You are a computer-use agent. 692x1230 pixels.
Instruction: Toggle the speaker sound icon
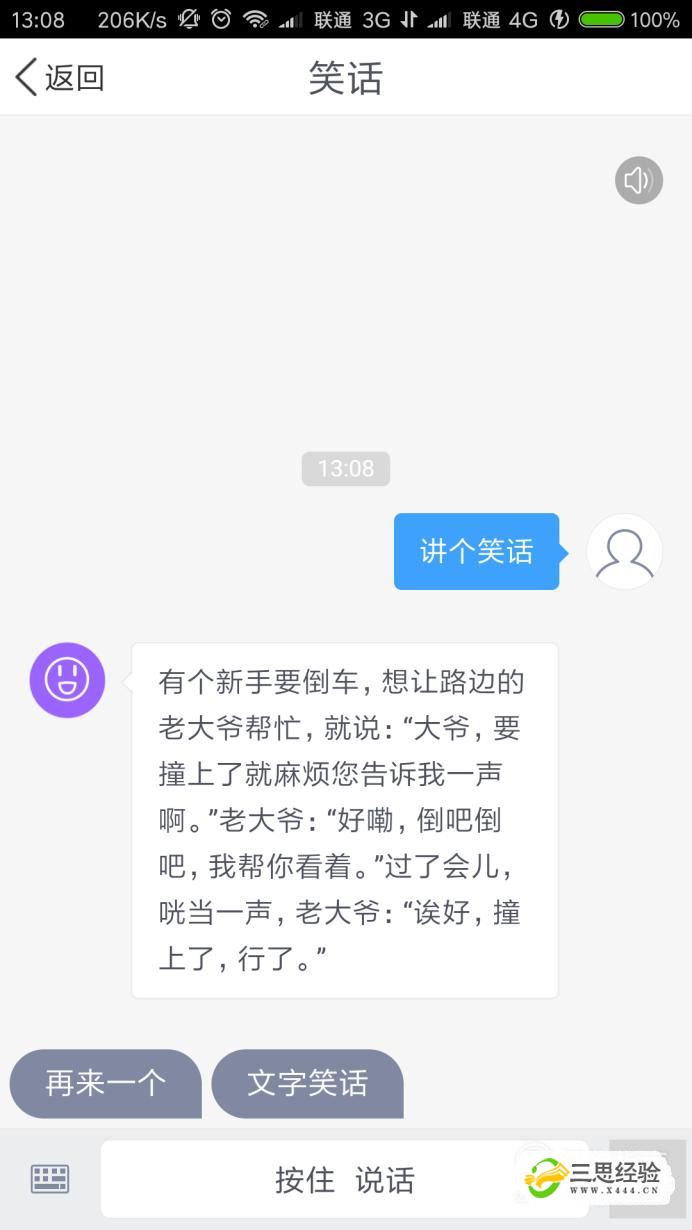click(638, 181)
